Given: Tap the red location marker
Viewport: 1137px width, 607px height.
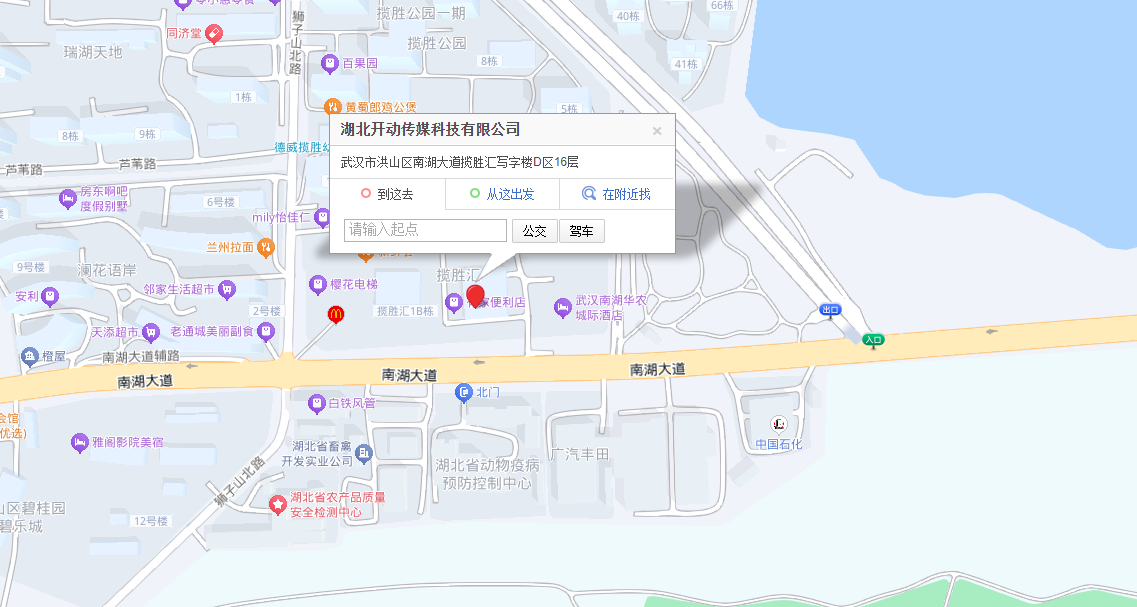Looking at the screenshot, I should pyautogui.click(x=476, y=297).
